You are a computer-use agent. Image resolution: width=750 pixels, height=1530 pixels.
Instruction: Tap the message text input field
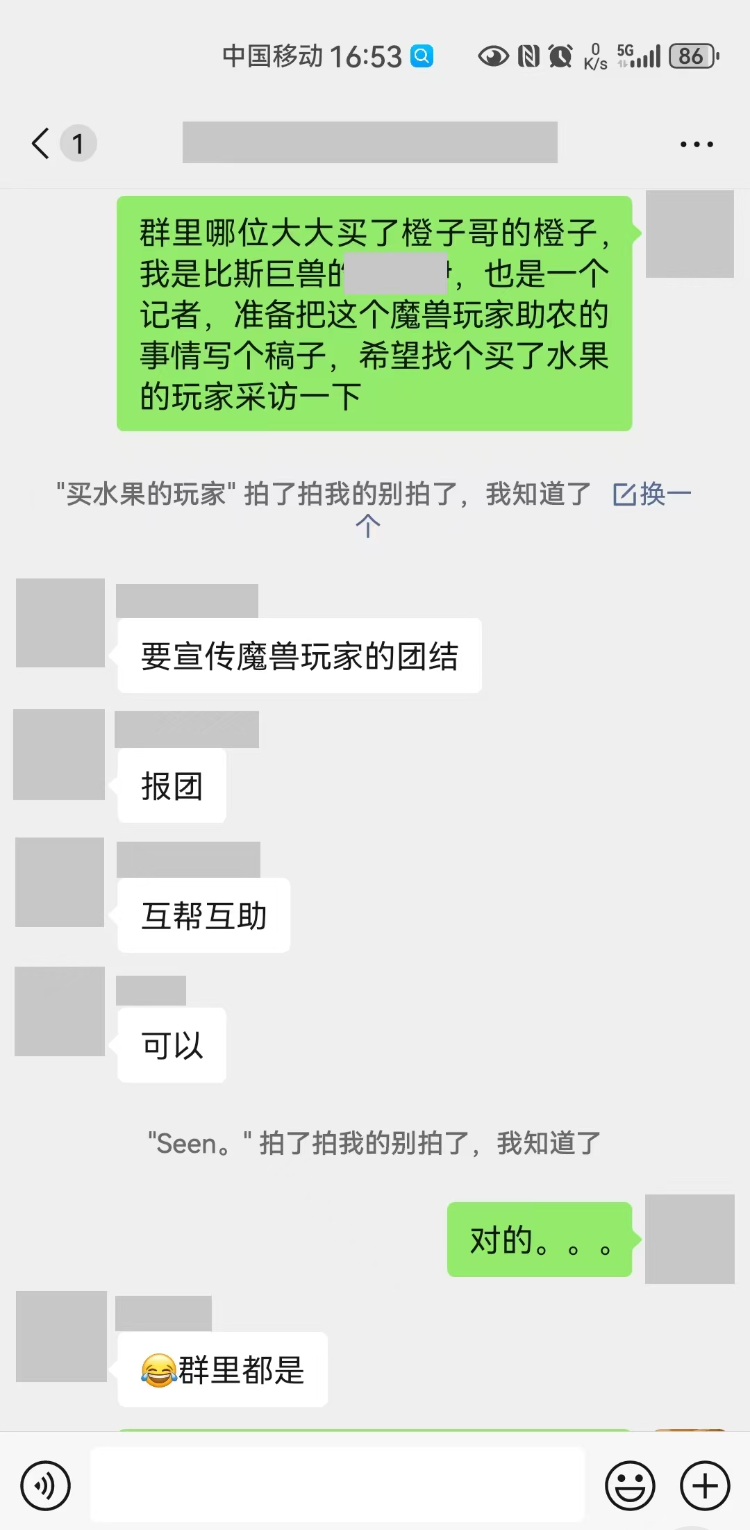click(x=337, y=1485)
